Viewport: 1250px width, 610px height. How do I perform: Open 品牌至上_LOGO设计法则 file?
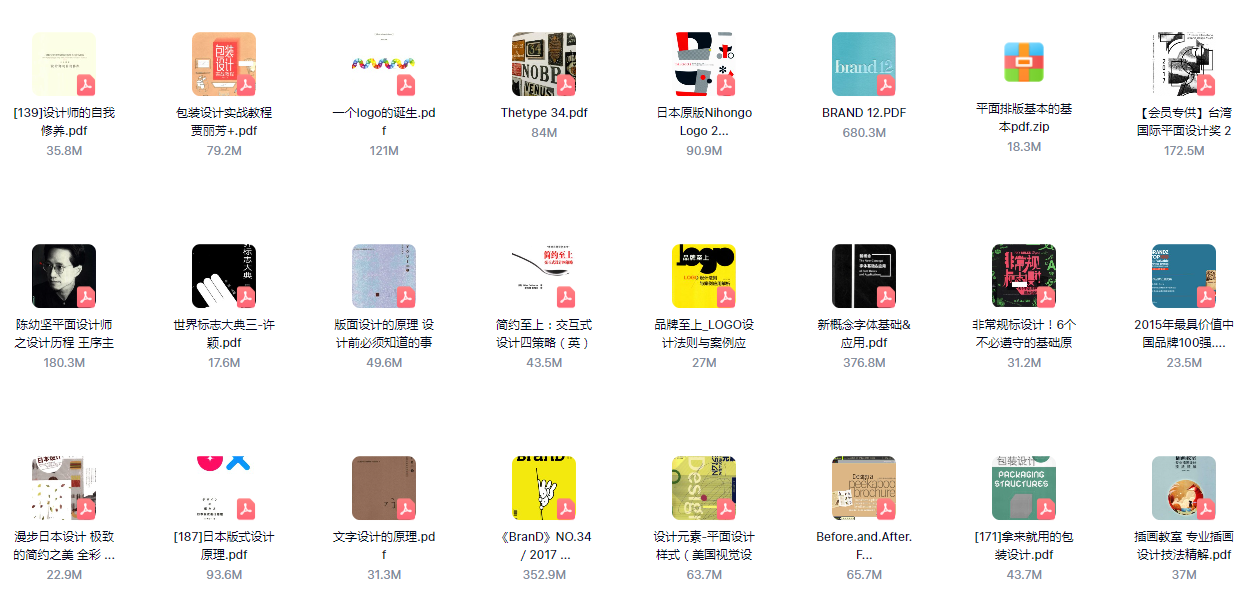click(704, 276)
